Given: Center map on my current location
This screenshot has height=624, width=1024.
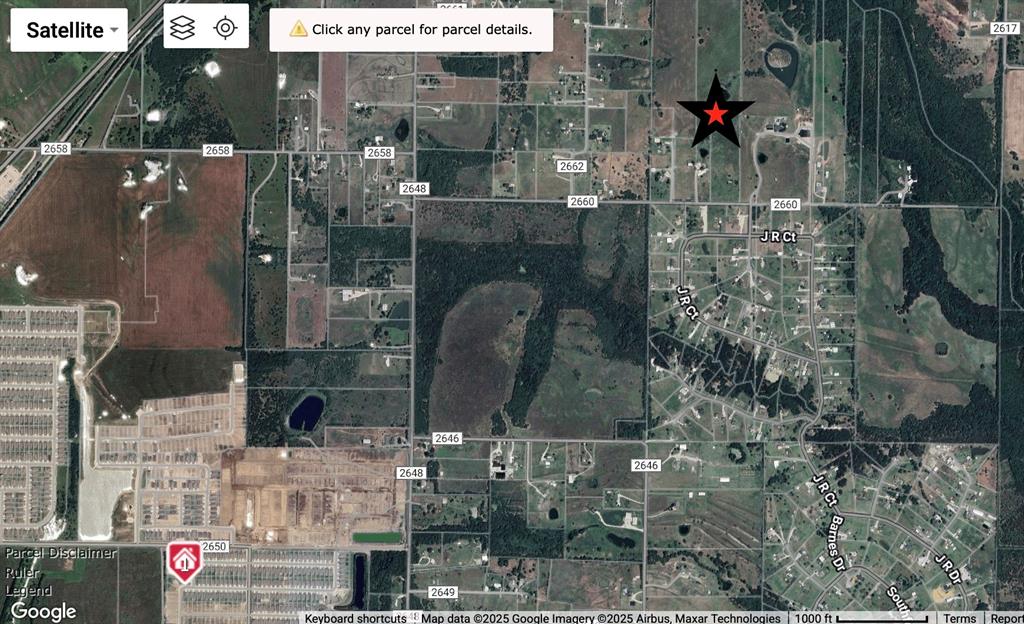Looking at the screenshot, I should [226, 28].
